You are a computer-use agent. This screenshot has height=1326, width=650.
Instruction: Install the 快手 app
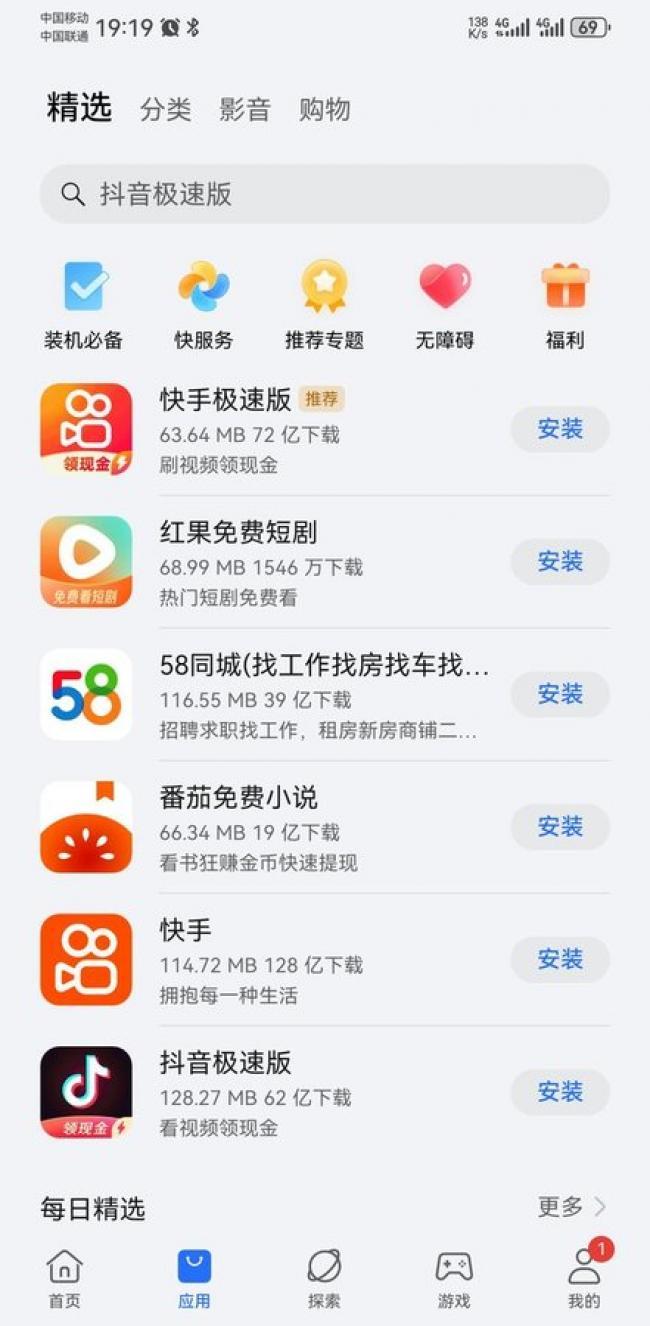pos(560,959)
